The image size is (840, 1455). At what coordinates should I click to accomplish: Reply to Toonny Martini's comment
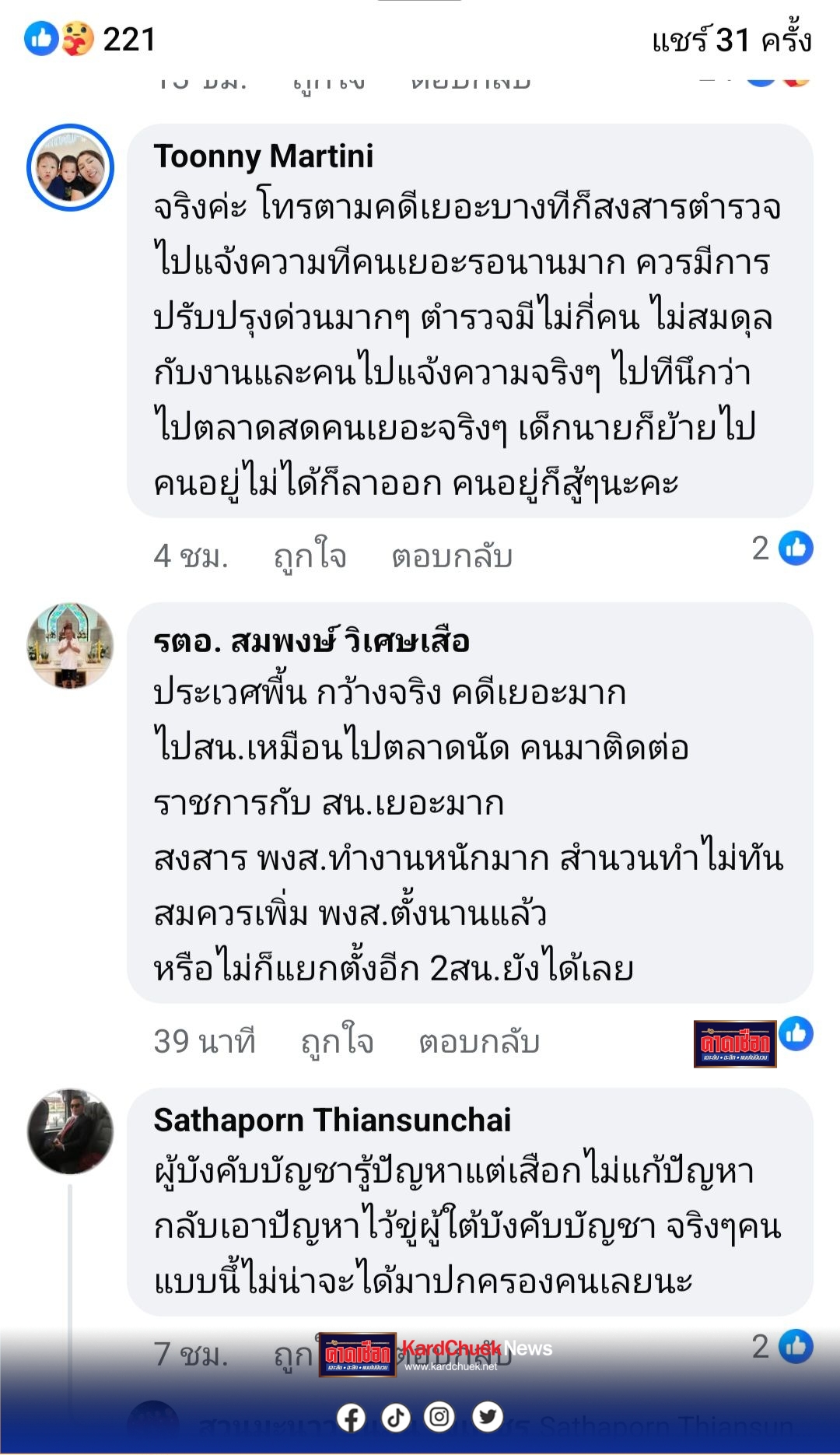pyautogui.click(x=452, y=556)
